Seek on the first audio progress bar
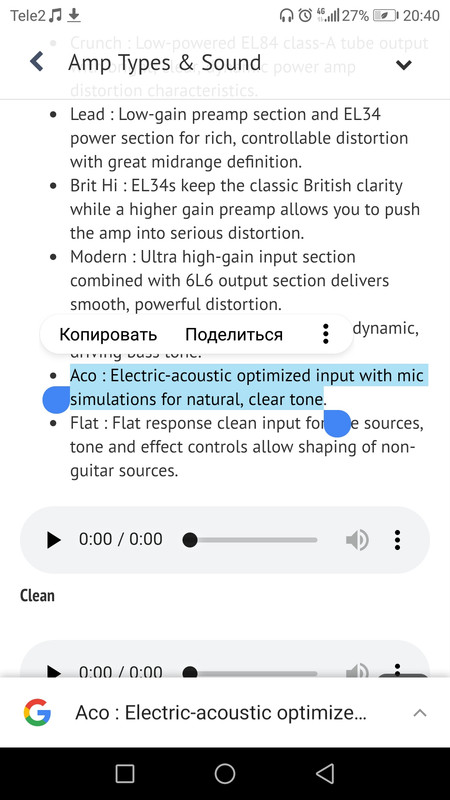 250,540
